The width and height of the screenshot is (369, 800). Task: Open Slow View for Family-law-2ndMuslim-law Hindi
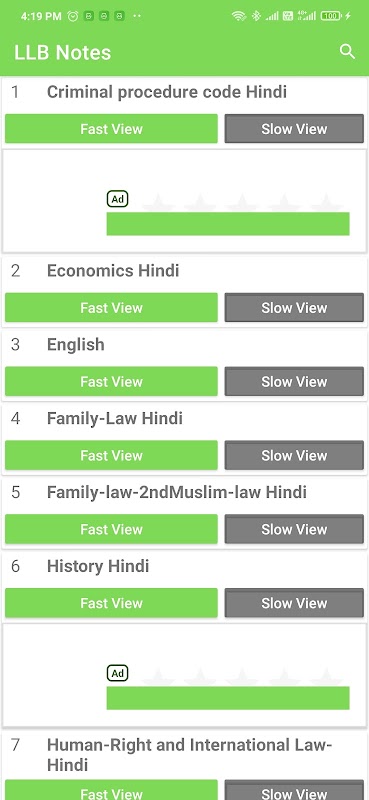pyautogui.click(x=294, y=529)
